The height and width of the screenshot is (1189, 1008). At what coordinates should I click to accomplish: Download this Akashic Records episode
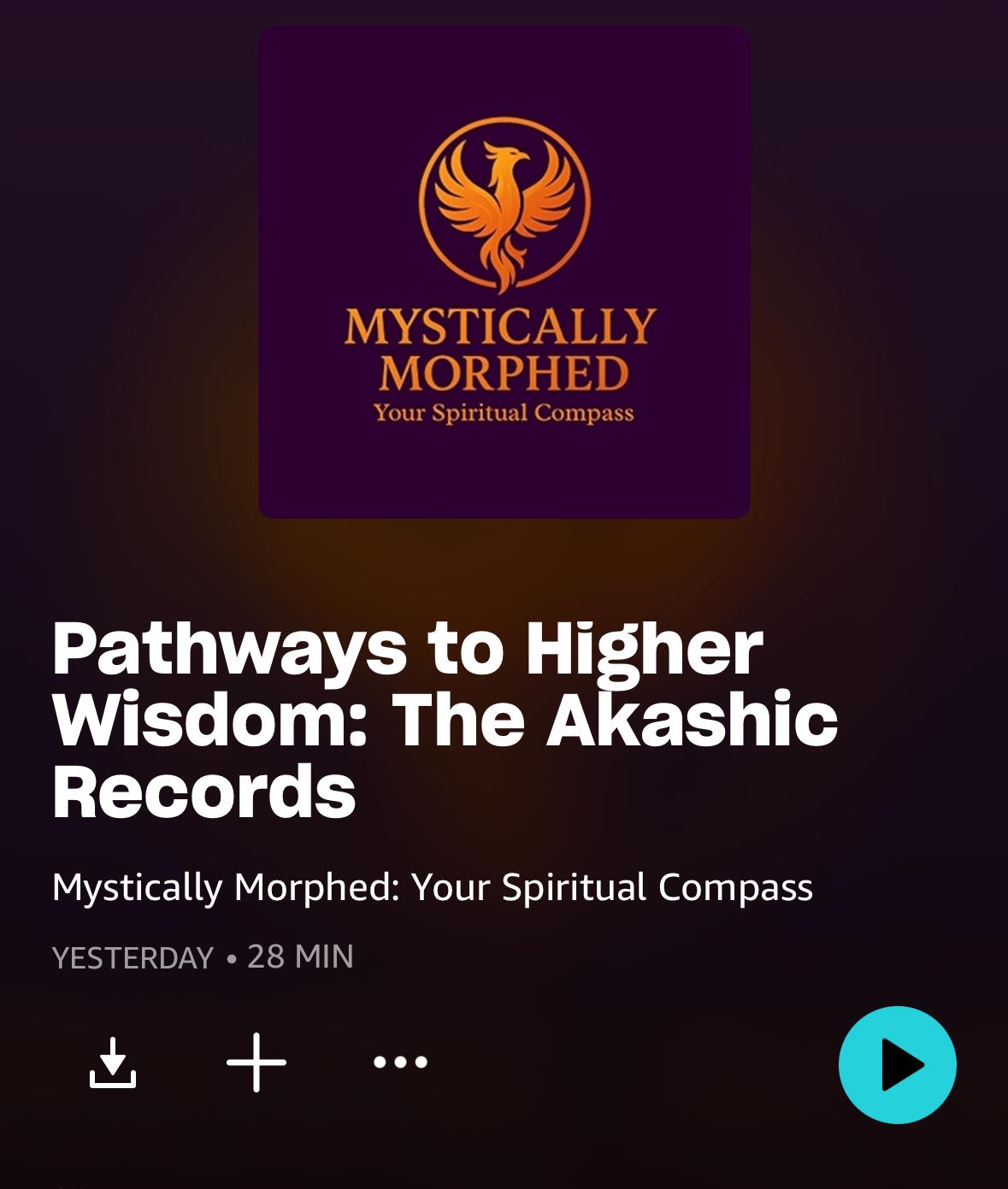[113, 1062]
